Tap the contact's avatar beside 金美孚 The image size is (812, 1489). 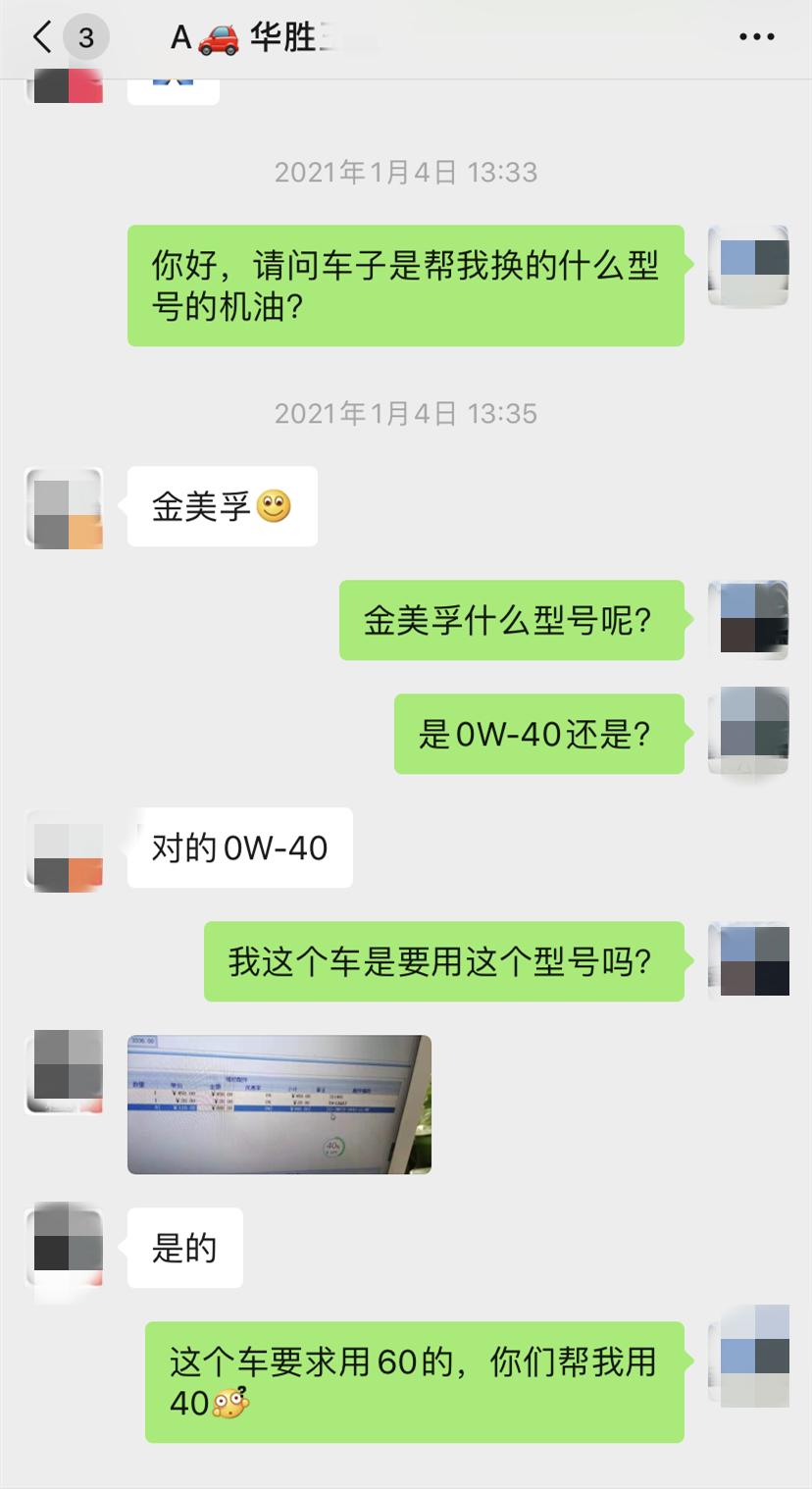coord(64,508)
